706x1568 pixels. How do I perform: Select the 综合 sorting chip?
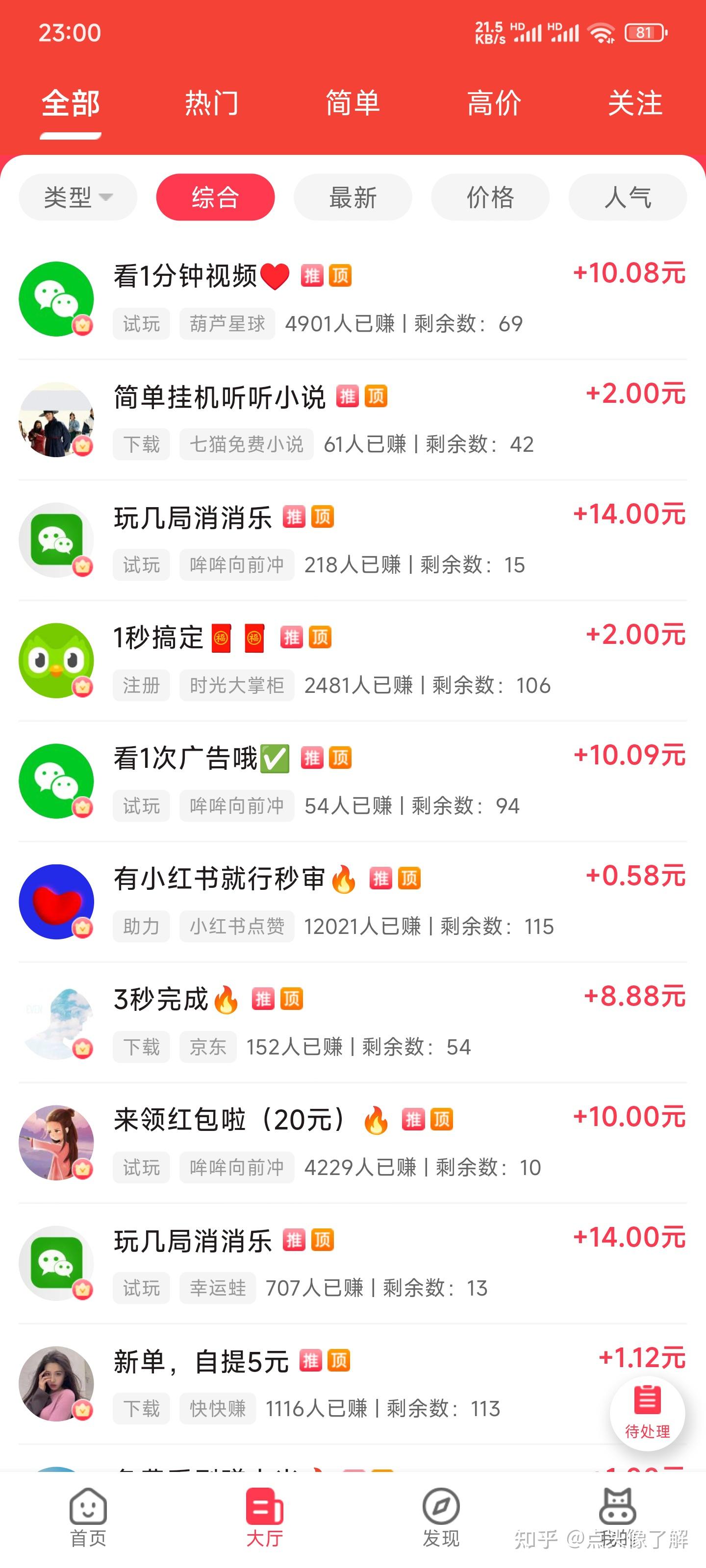pos(216,196)
